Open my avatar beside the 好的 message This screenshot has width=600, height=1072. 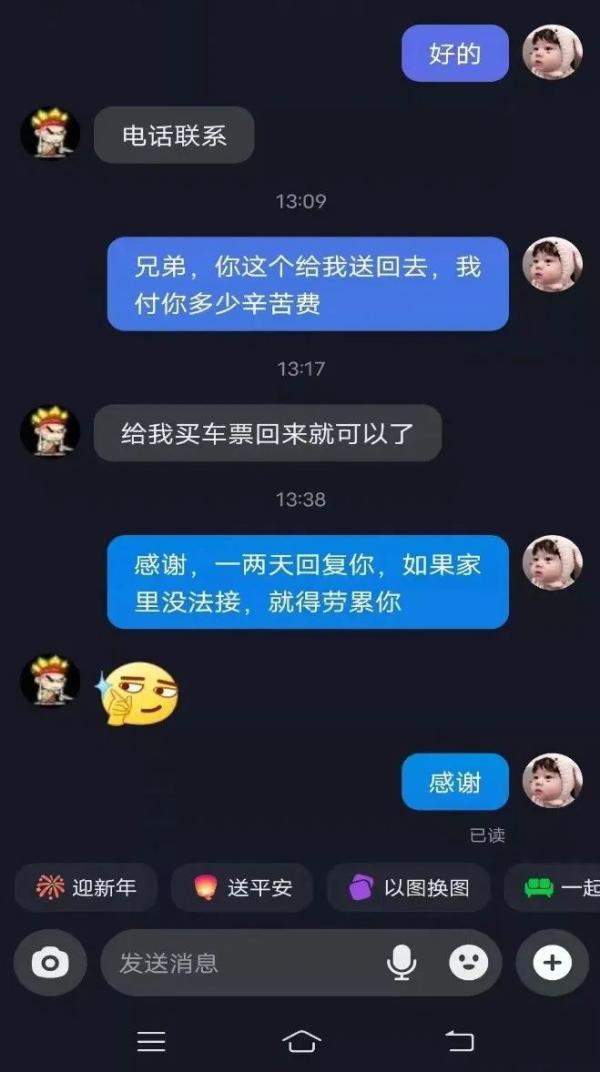pos(552,53)
